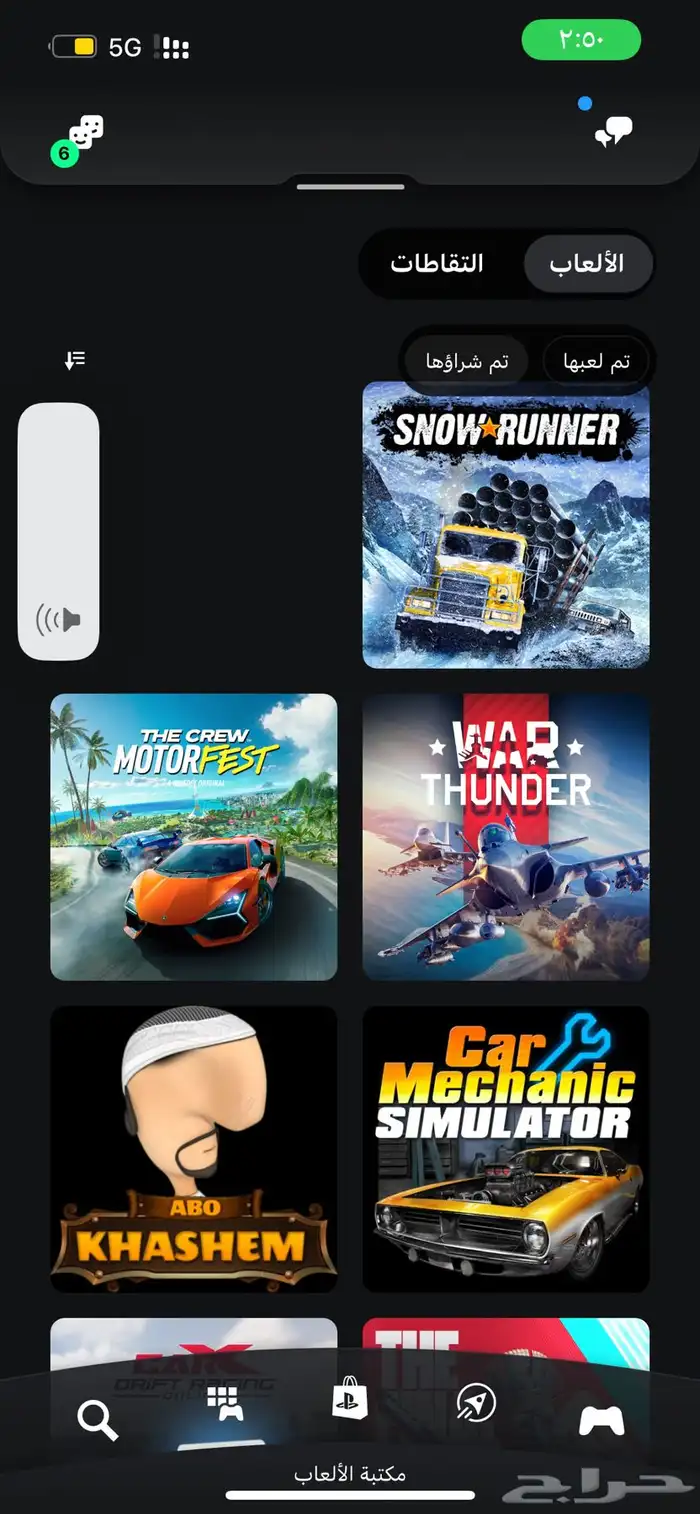Open the party chat messages icon
This screenshot has width=700, height=1514.
click(613, 132)
